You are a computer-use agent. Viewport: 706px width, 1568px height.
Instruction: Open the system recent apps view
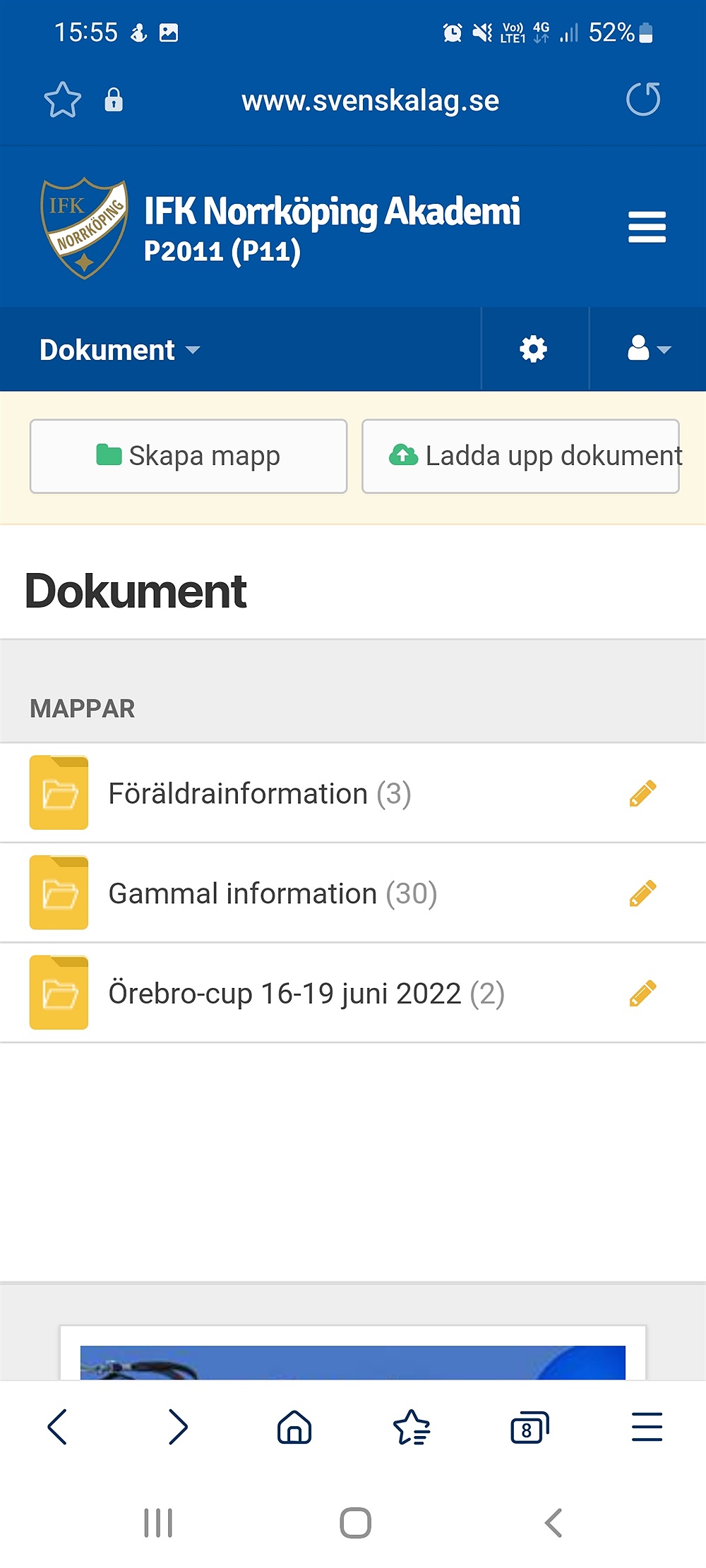158,1523
